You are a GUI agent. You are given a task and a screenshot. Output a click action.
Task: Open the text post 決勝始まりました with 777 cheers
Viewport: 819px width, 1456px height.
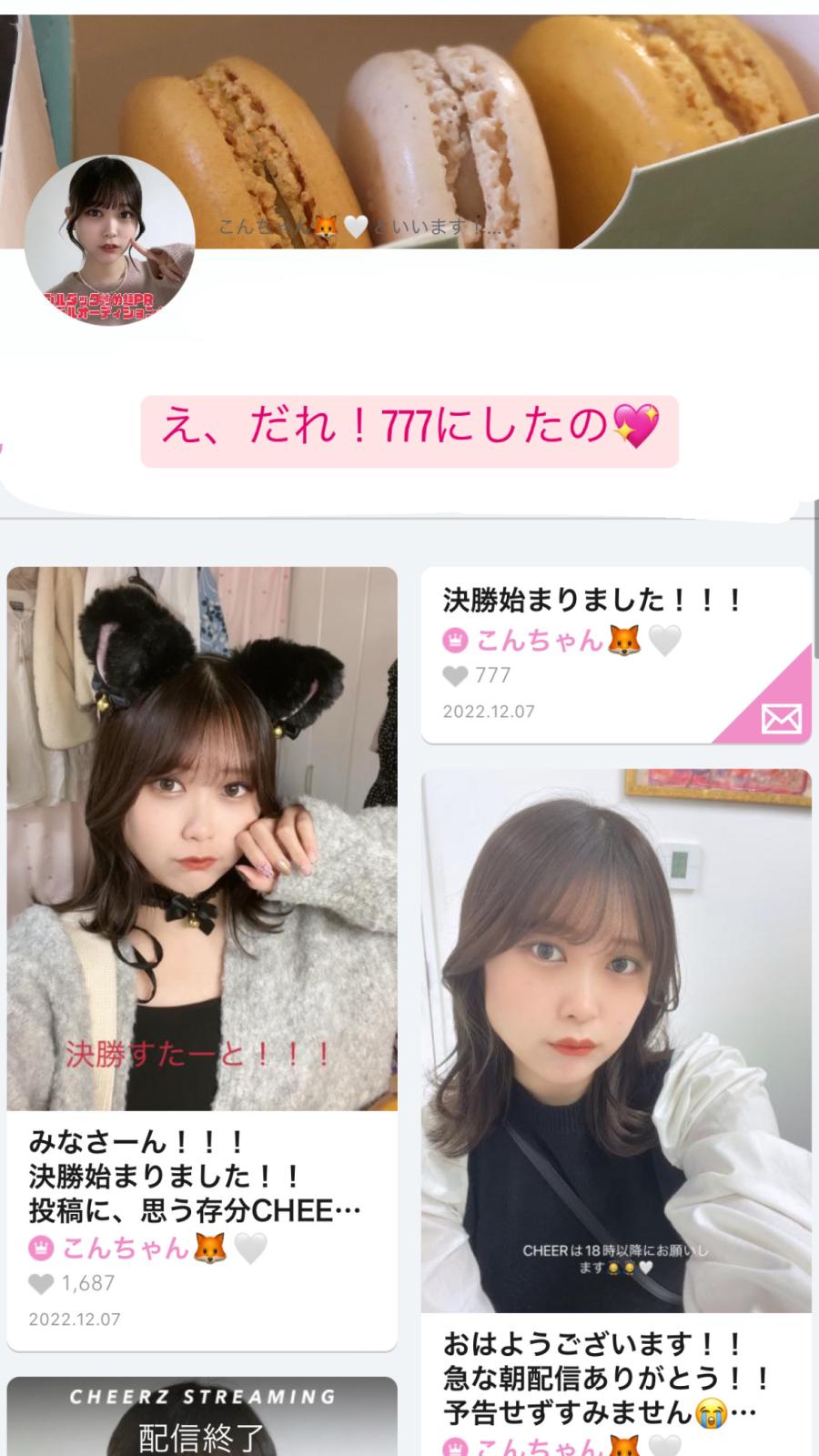591,601
